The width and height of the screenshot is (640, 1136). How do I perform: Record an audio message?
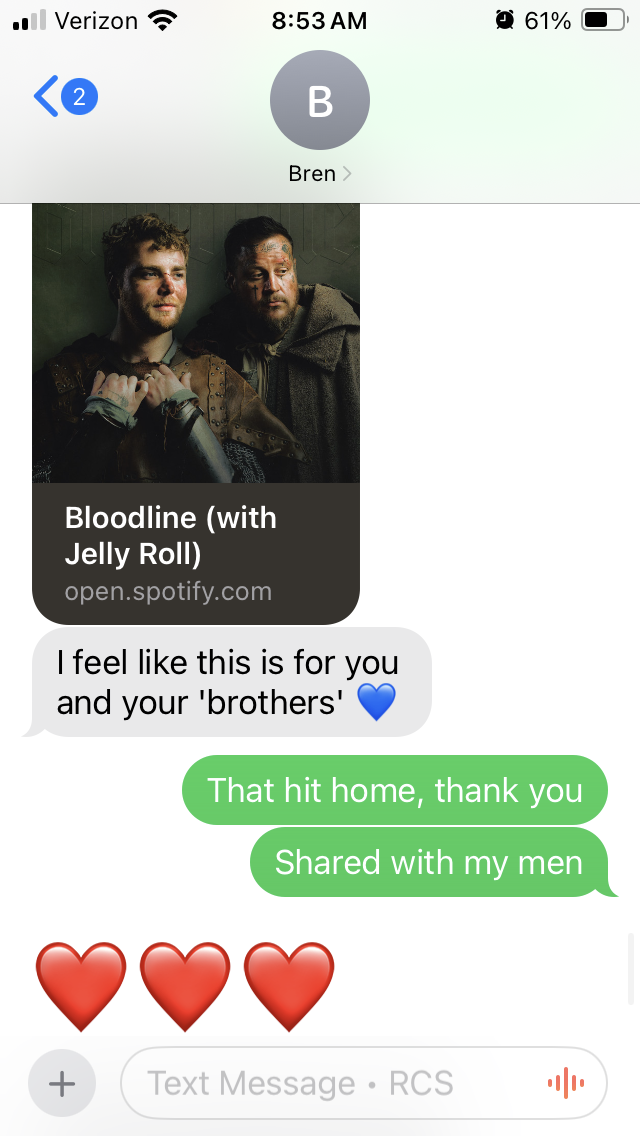click(565, 1083)
